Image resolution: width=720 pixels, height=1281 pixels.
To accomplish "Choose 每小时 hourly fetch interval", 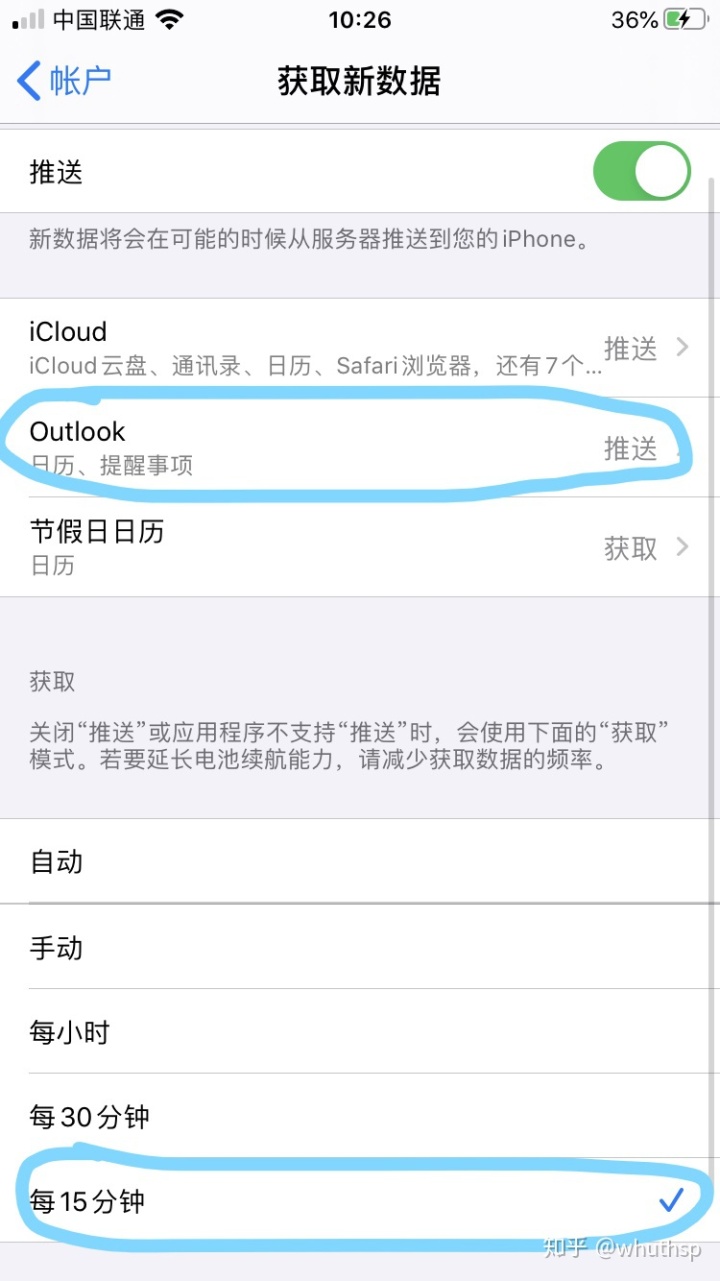I will tap(360, 1032).
